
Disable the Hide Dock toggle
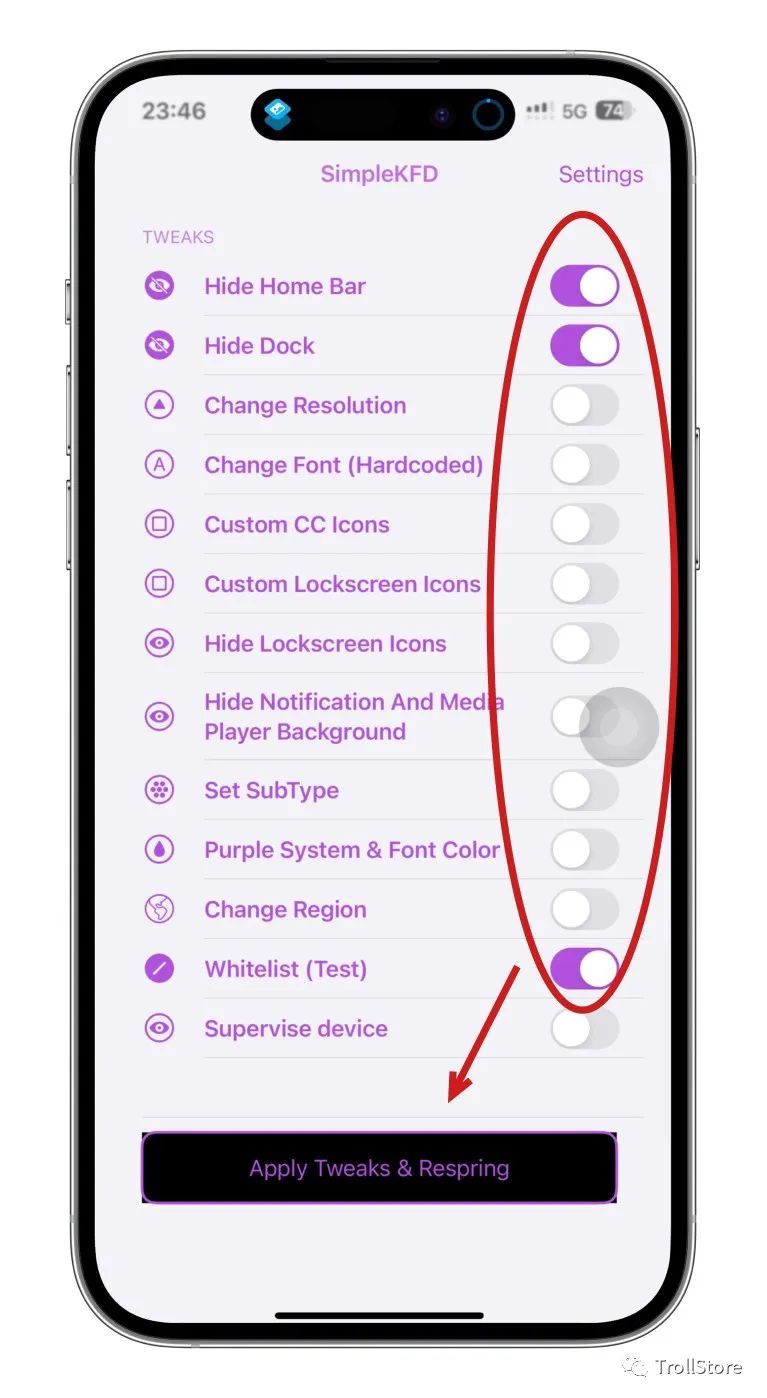(584, 346)
